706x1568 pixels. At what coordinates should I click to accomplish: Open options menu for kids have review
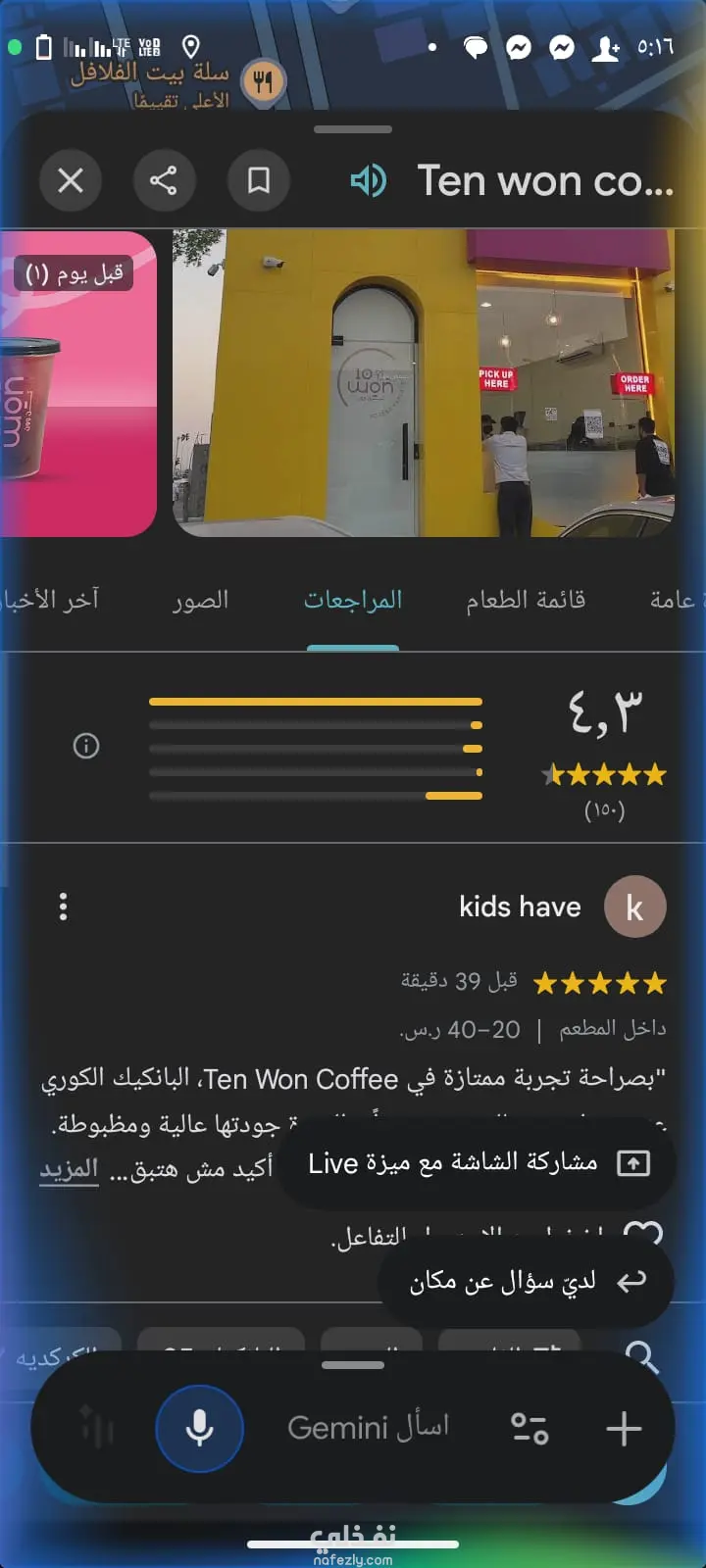point(64,906)
